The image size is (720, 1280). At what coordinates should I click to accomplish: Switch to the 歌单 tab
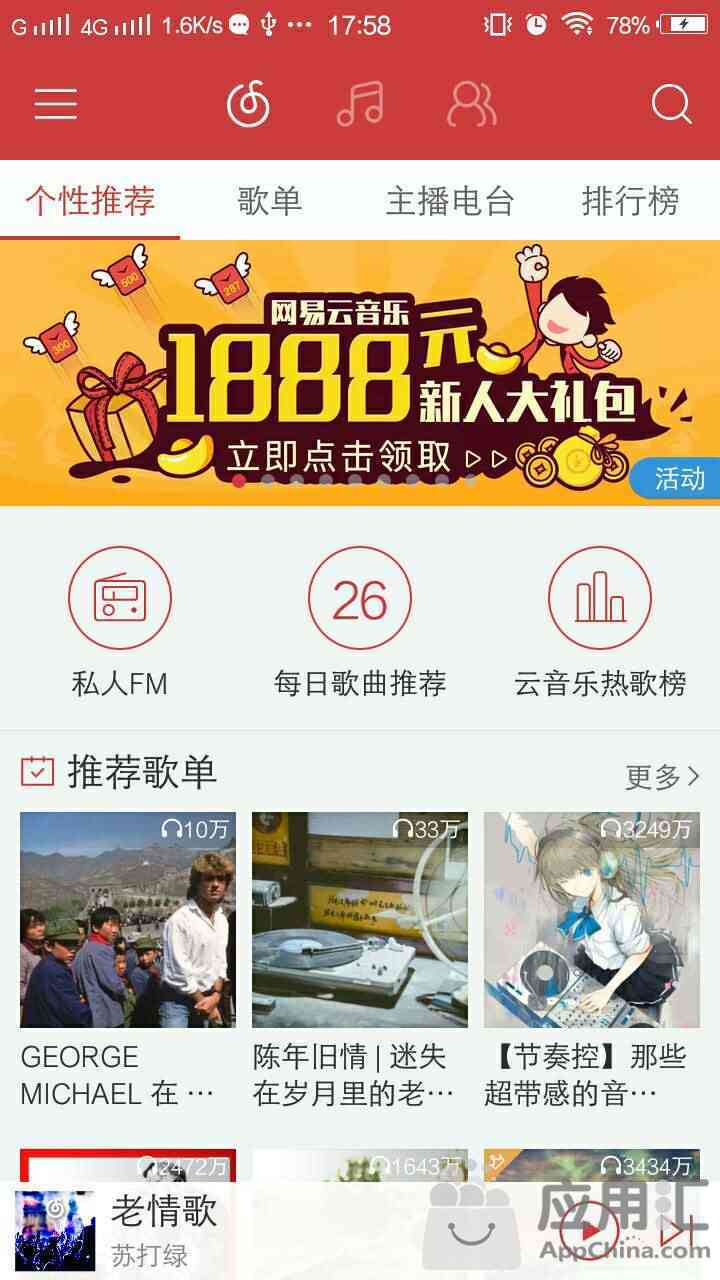click(x=269, y=201)
